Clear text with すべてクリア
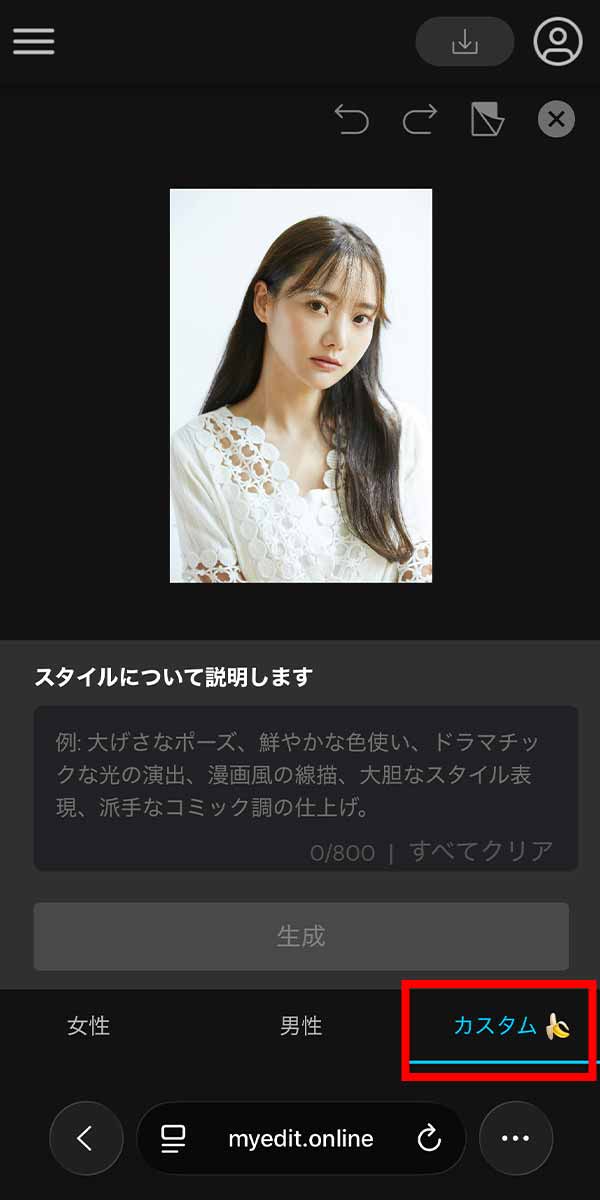The image size is (600, 1200). (x=481, y=852)
